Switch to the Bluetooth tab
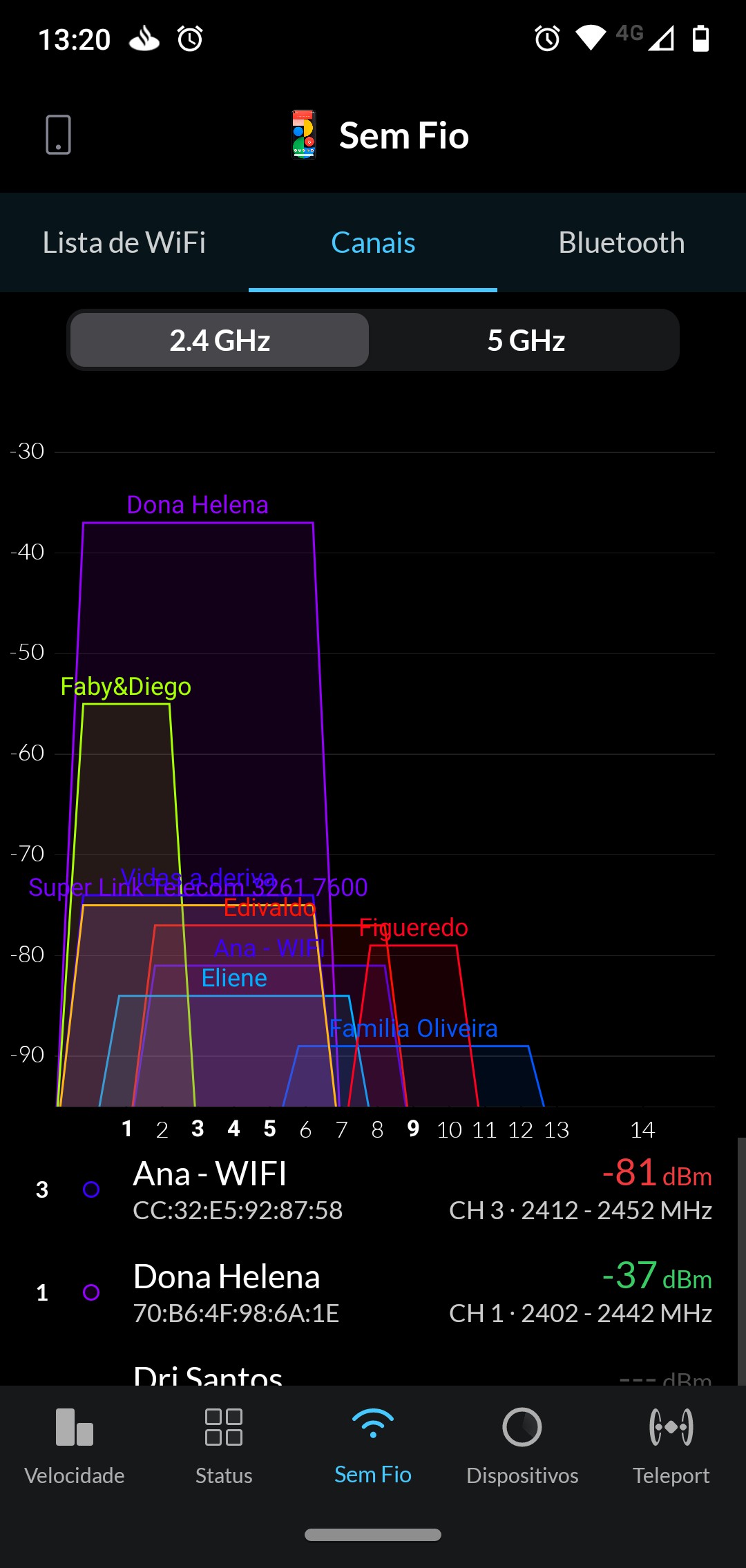The height and width of the screenshot is (1568, 746). (621, 243)
